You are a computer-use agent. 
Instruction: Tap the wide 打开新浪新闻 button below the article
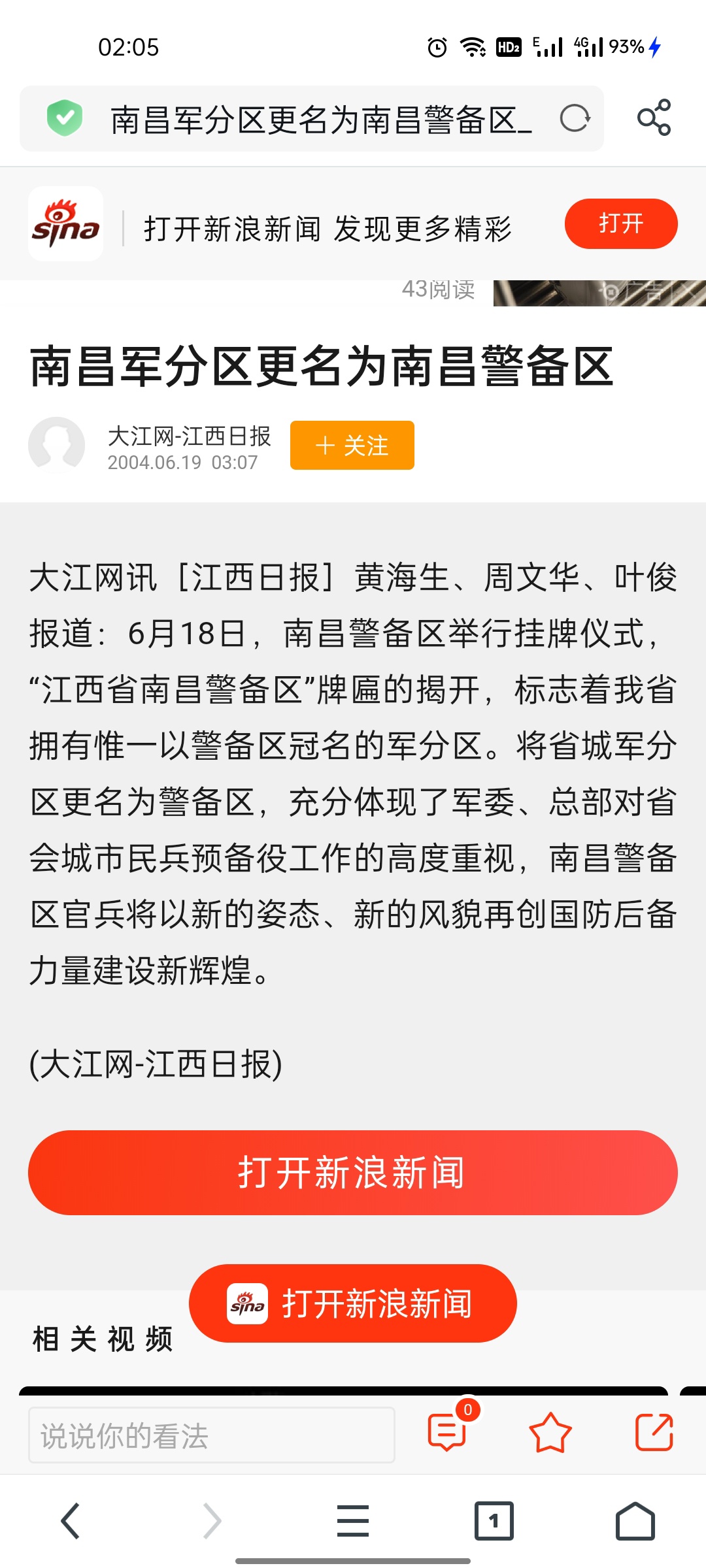pyautogui.click(x=353, y=1173)
